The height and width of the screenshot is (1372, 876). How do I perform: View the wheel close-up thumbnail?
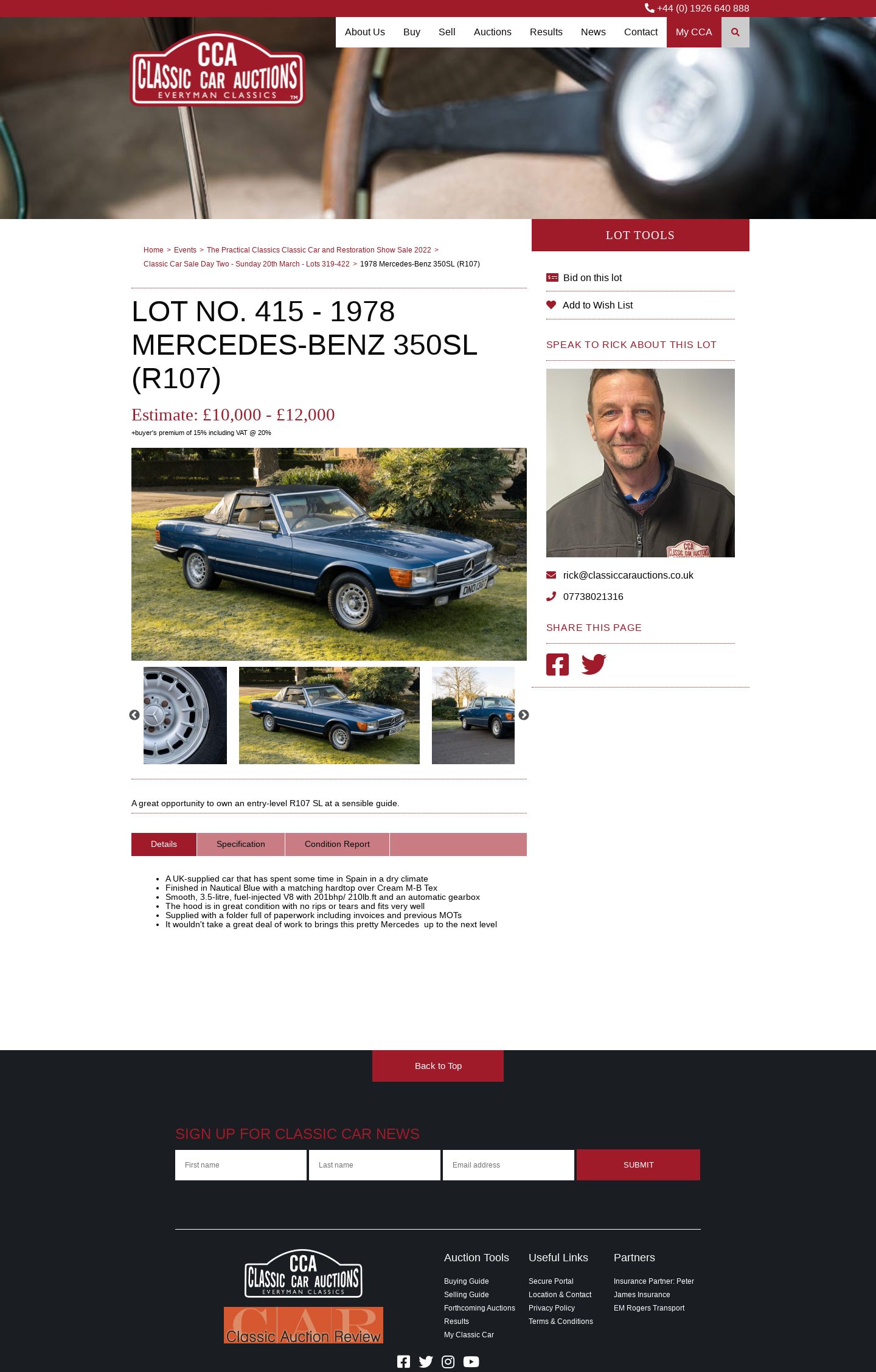[185, 716]
